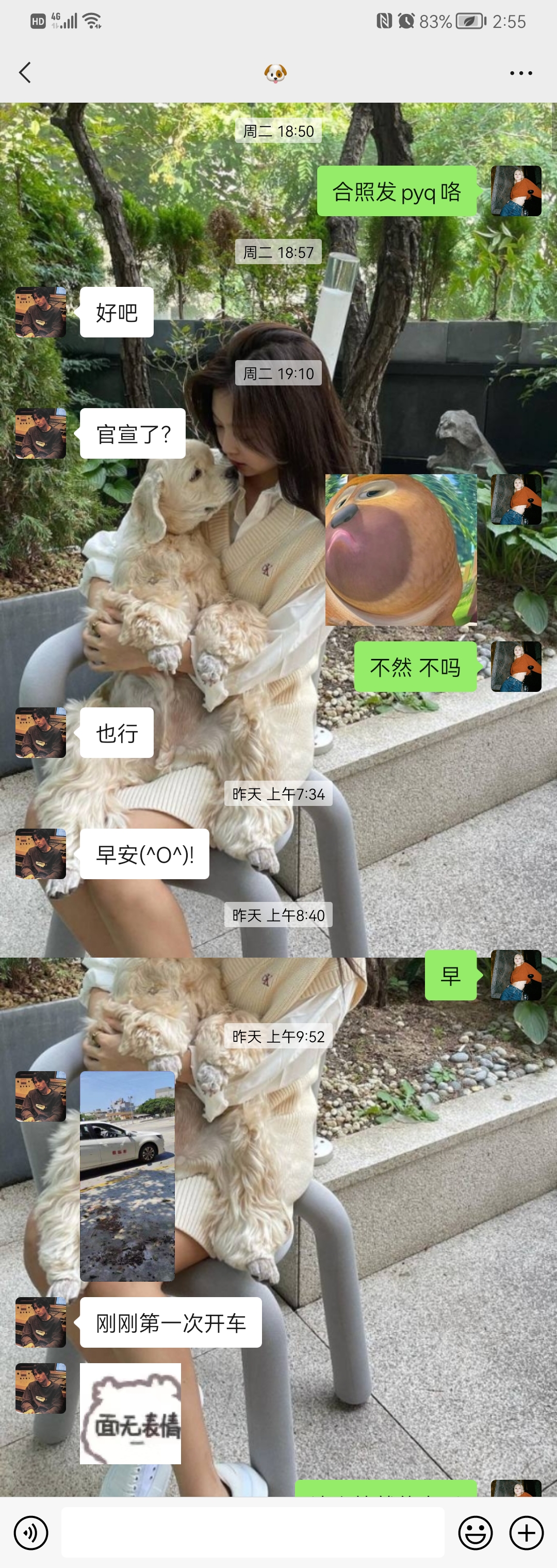View the received car photo
557x1568 pixels.
[127, 1176]
